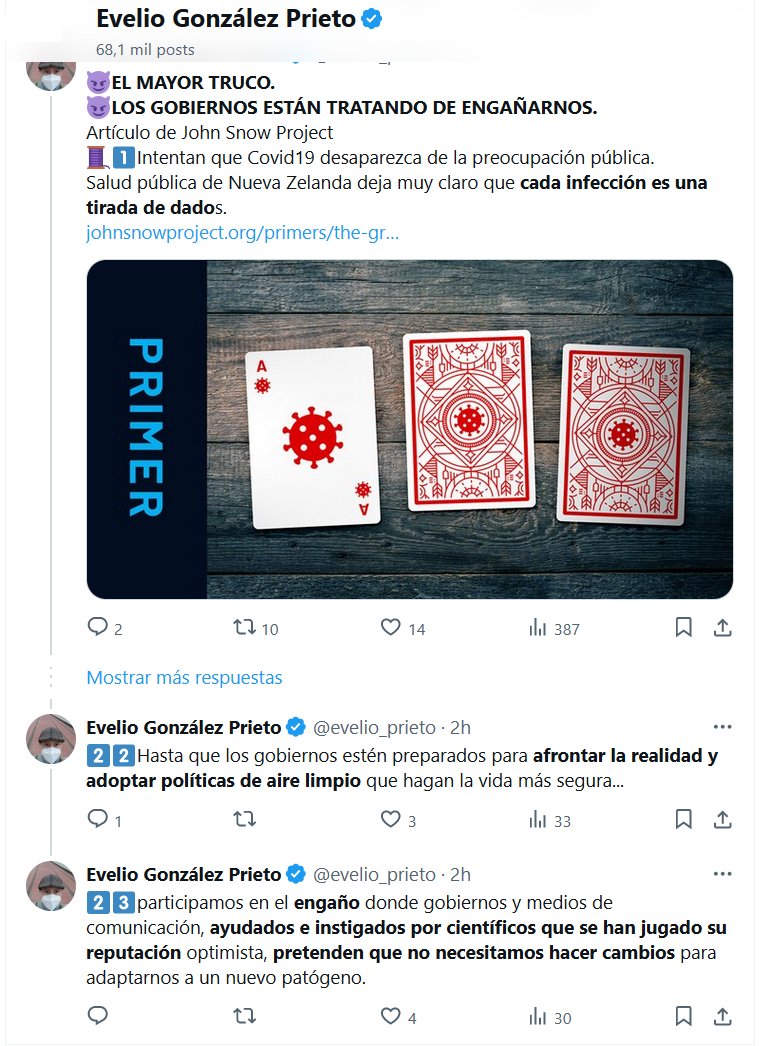This screenshot has height=1046, width=766.
Task: Like the EL MAYOR TRUCO post
Action: 391,628
